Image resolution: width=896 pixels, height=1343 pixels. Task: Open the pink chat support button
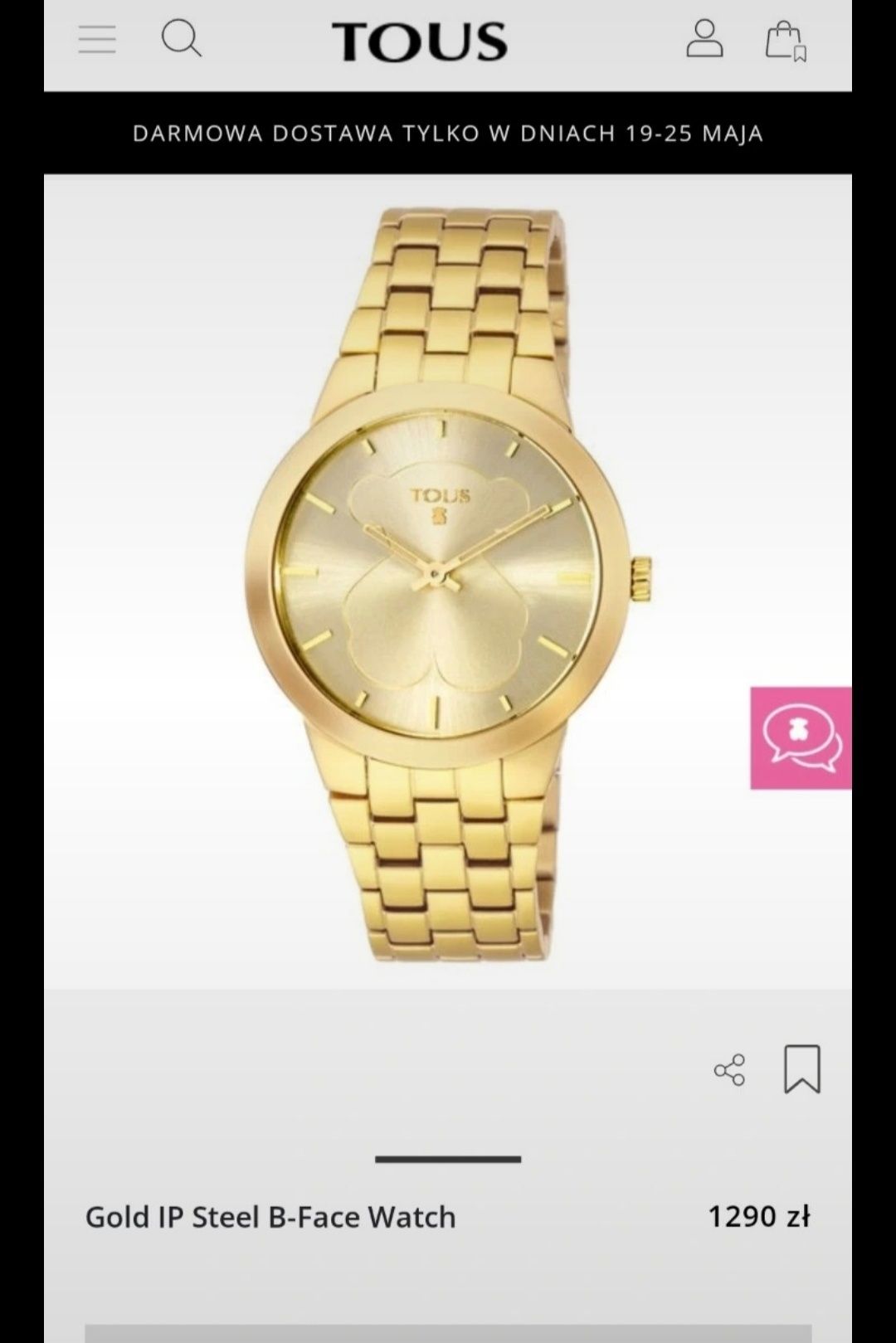[801, 737]
